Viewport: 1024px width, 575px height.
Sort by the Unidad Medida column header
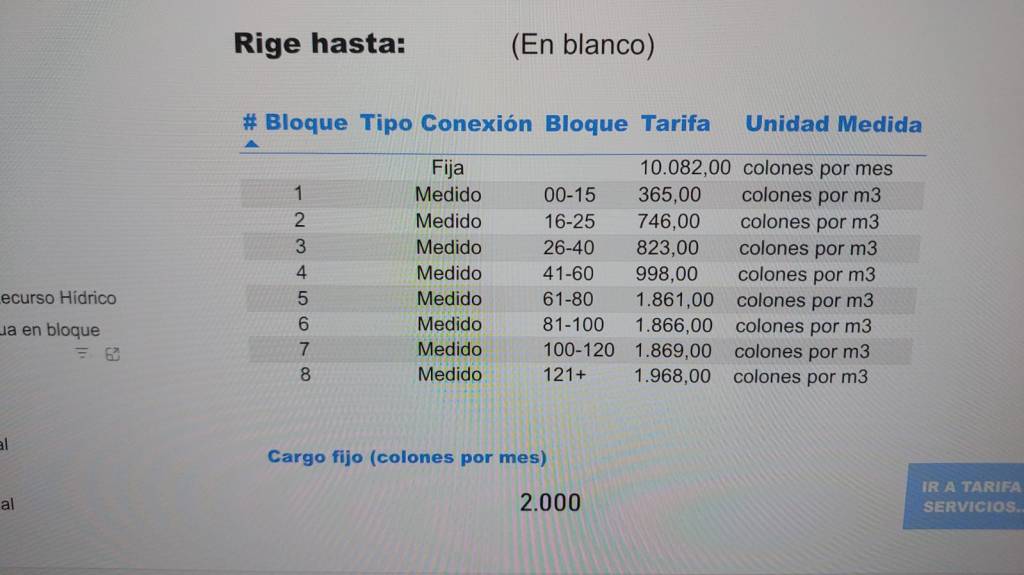[x=833, y=125]
